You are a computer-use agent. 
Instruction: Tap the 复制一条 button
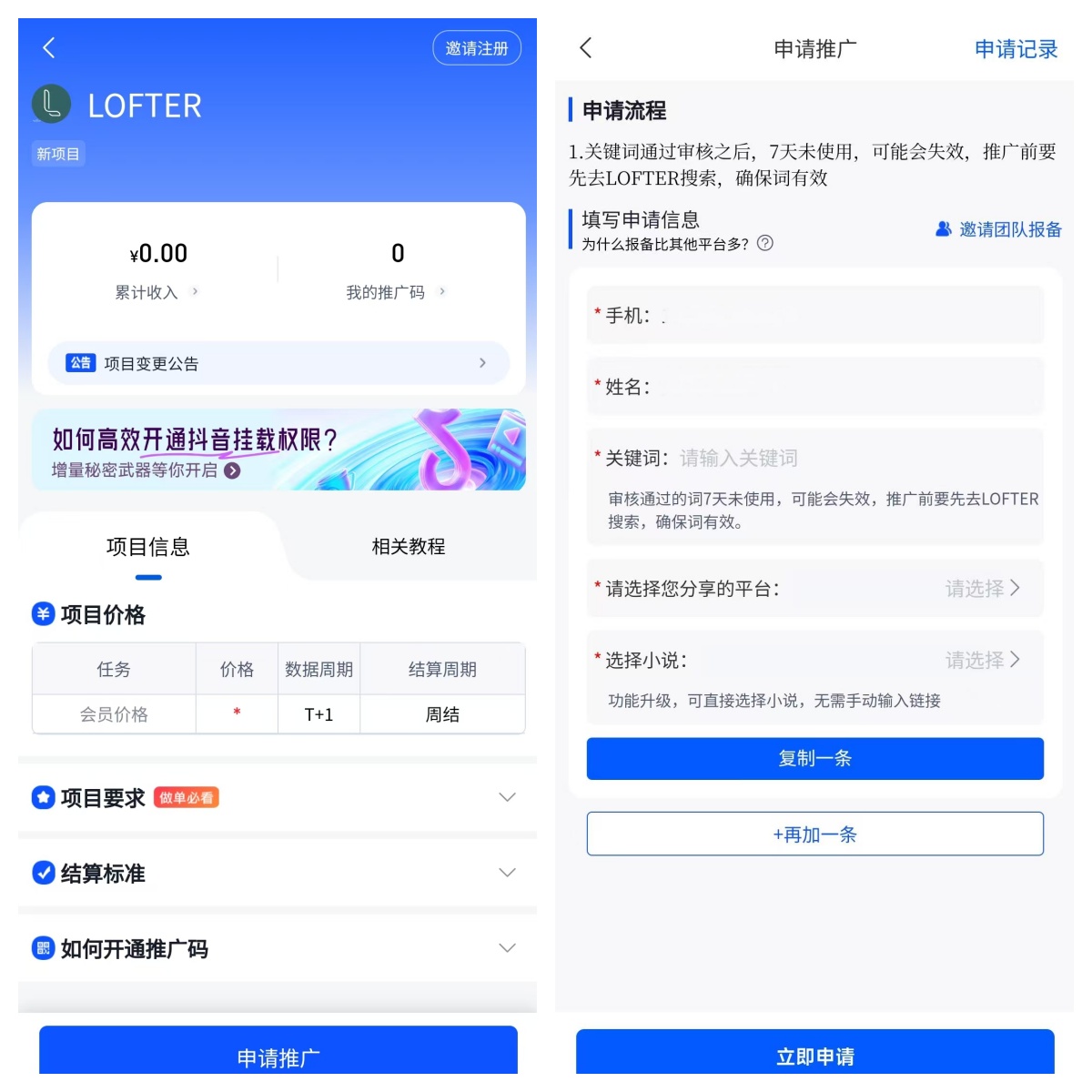(x=814, y=758)
